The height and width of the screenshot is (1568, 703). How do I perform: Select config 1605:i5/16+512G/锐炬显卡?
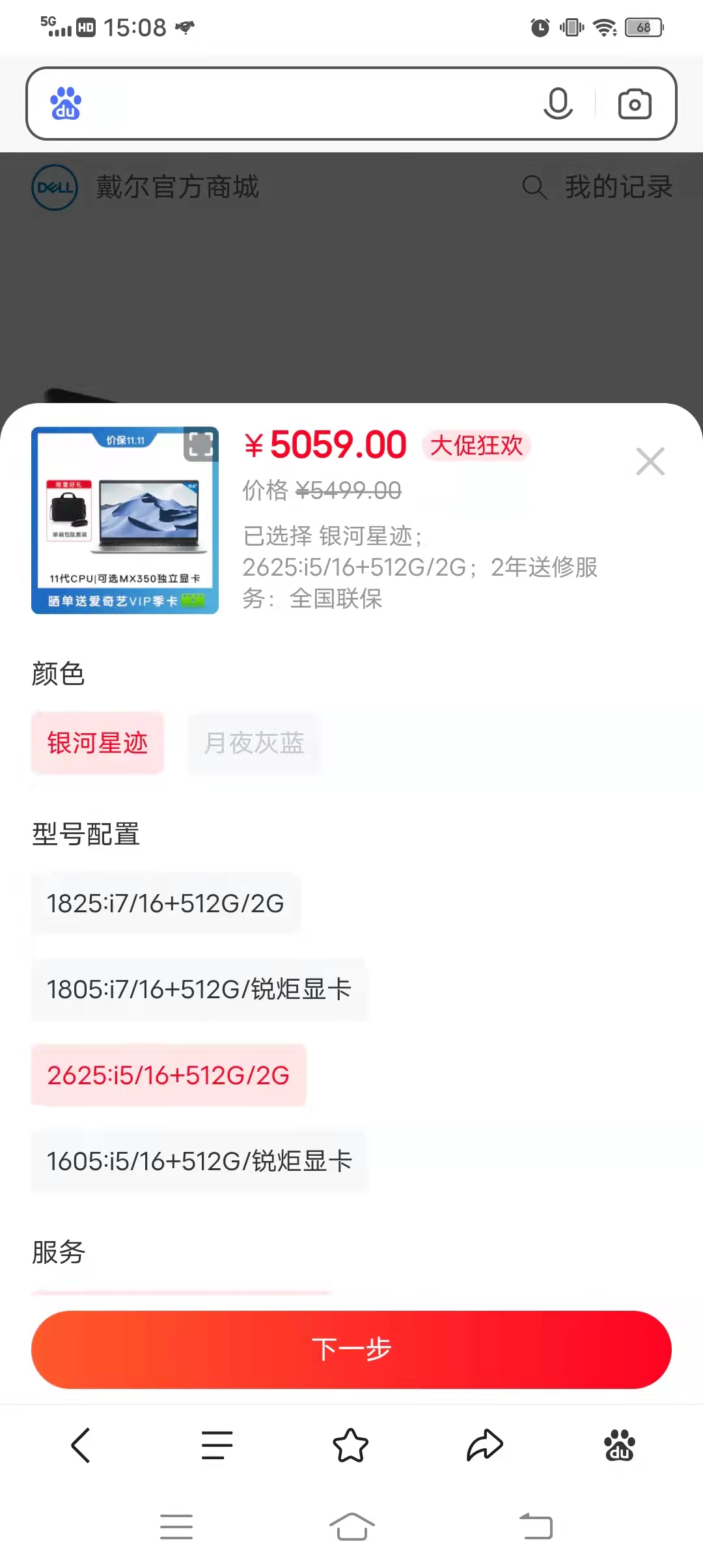199,1161
